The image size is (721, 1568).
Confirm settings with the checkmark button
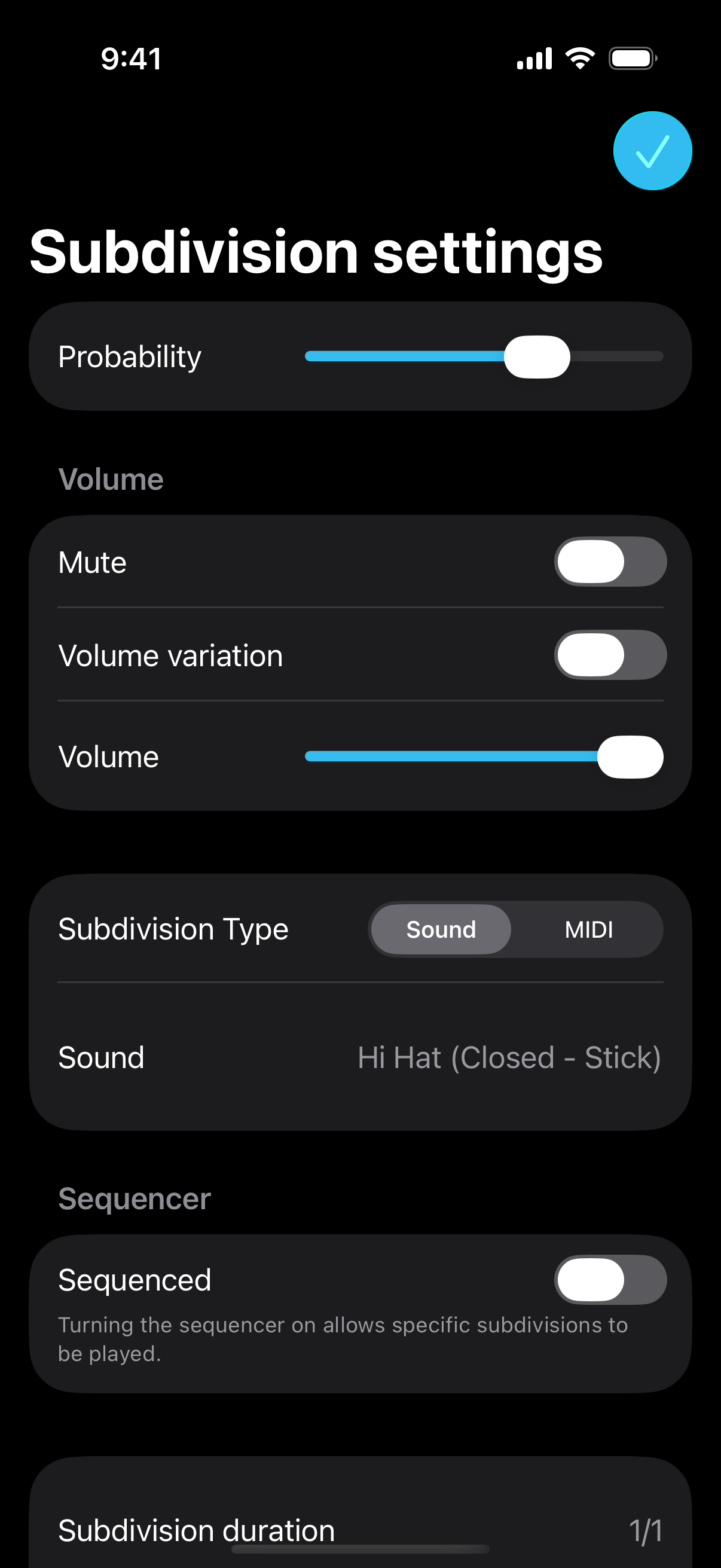coord(652,151)
